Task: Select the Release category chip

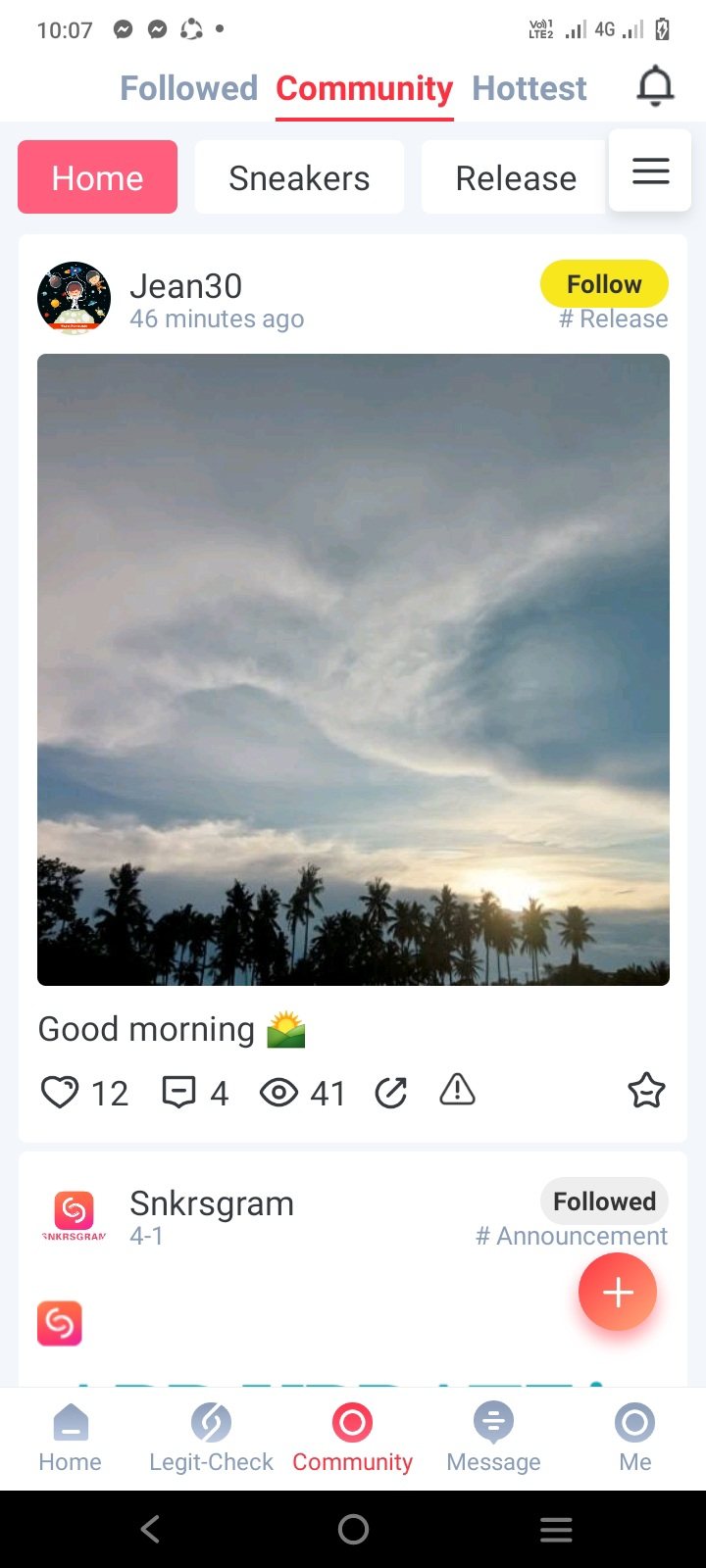Action: pos(515,177)
